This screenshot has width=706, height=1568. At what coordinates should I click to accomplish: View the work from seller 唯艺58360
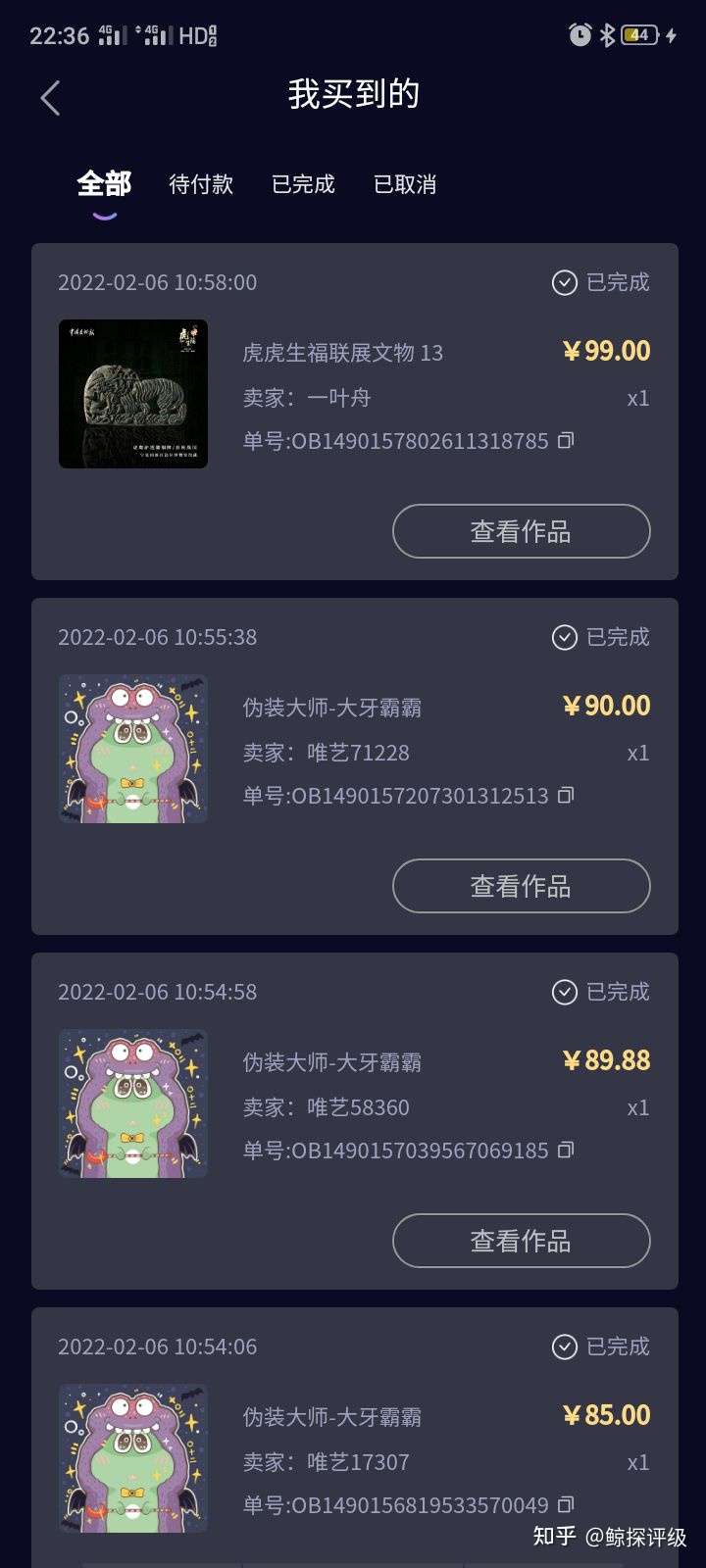point(521,1241)
